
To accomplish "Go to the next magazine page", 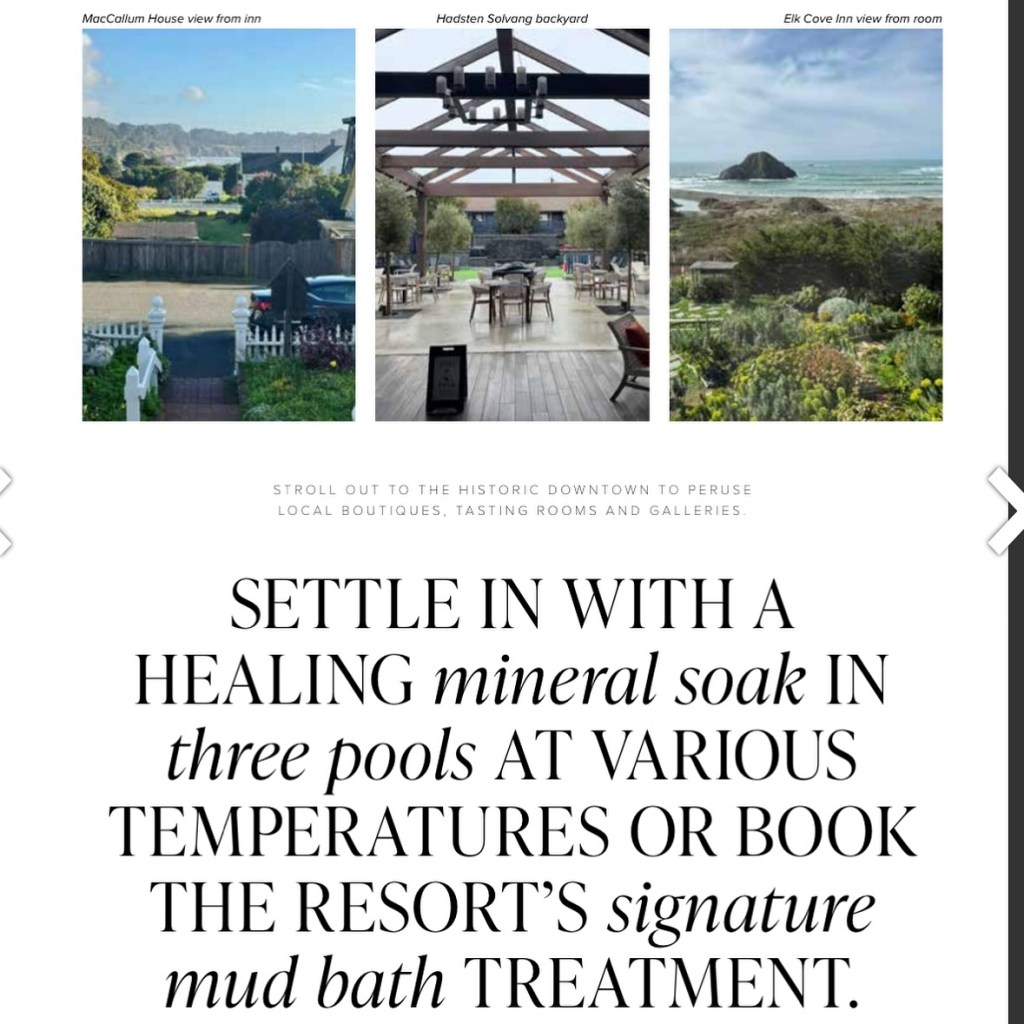I will 1005,511.
